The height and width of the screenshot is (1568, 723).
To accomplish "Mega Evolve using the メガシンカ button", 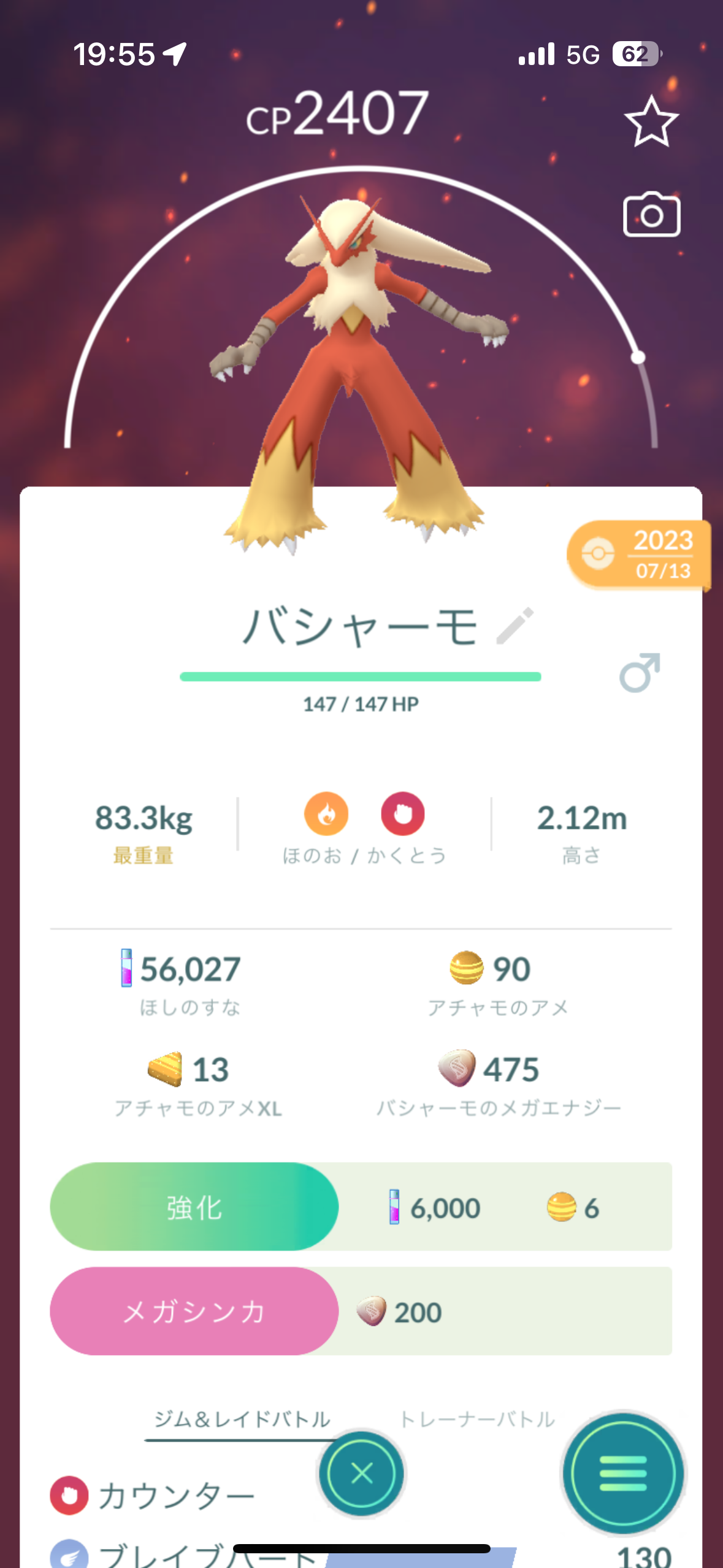I will pos(194,1311).
